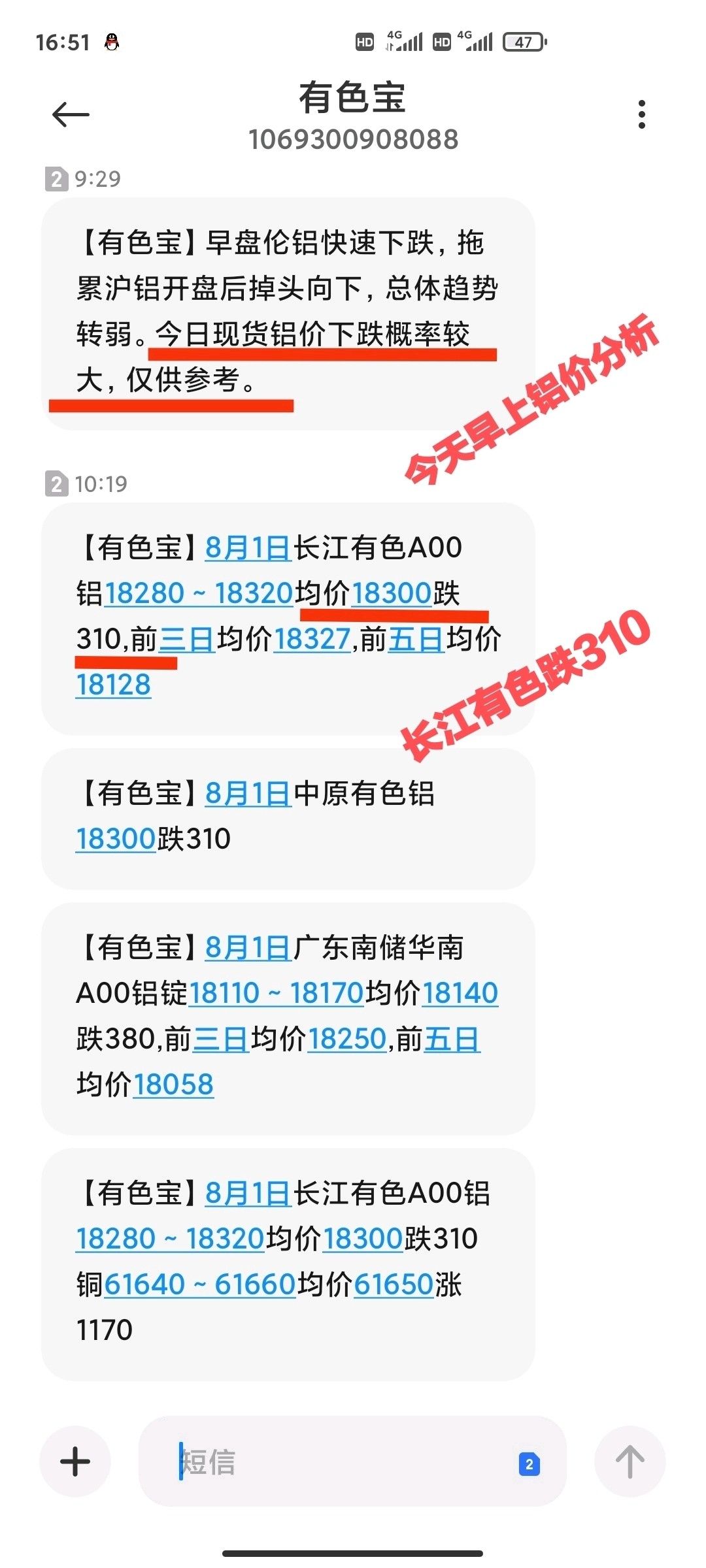Screen dimensions: 706x1568
Task: Open the three-dot overflow menu
Action: (642, 115)
